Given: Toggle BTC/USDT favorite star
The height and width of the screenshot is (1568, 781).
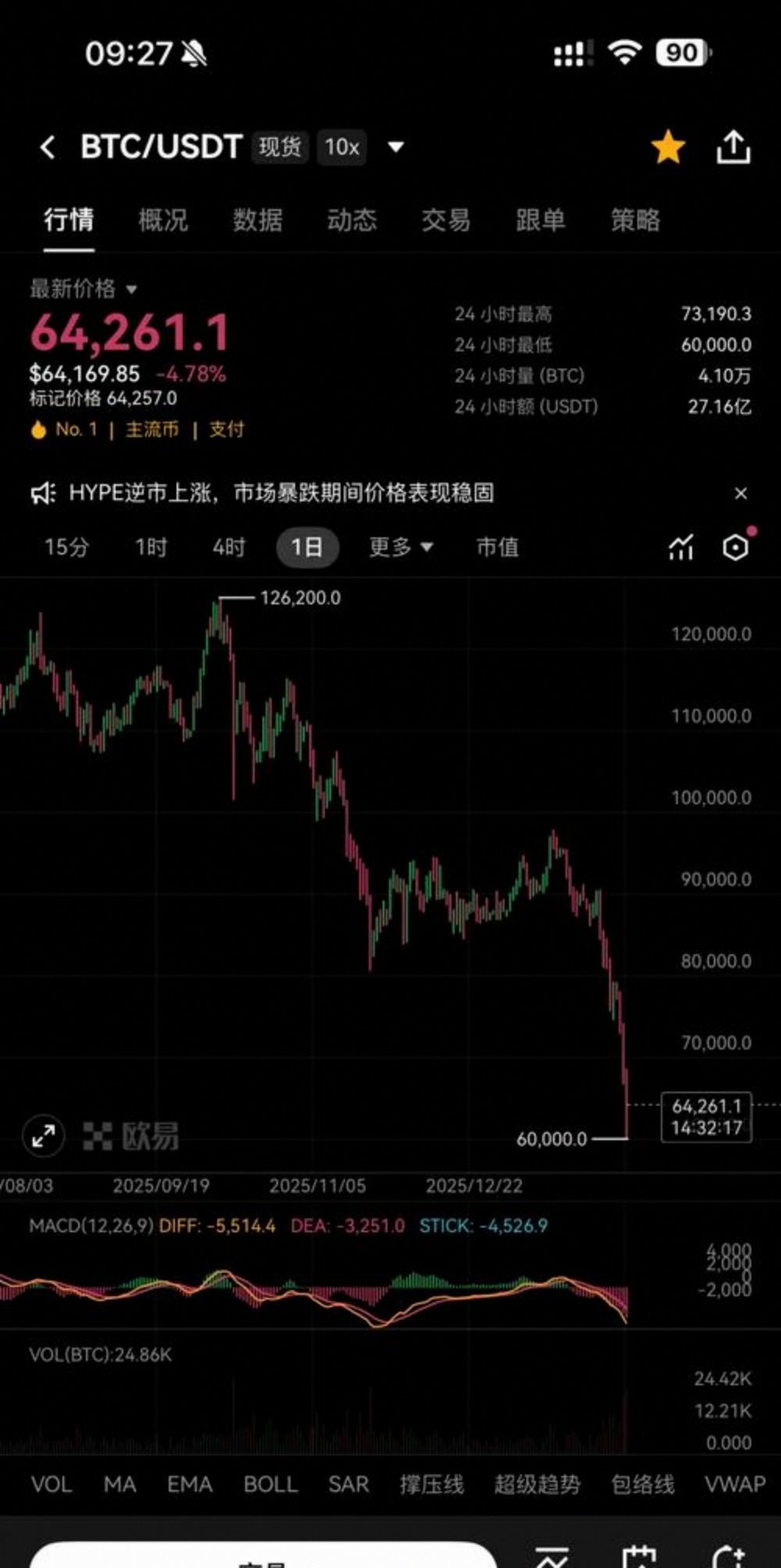Looking at the screenshot, I should click(x=668, y=147).
